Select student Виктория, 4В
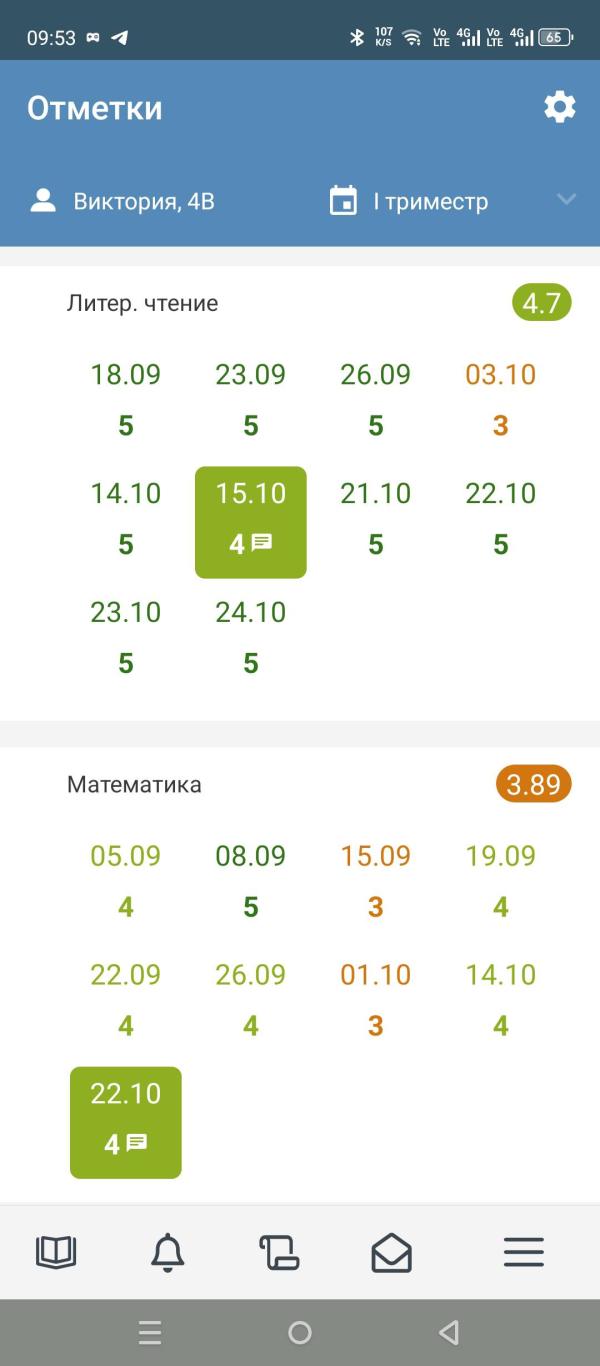This screenshot has height=1366, width=600. (122, 201)
